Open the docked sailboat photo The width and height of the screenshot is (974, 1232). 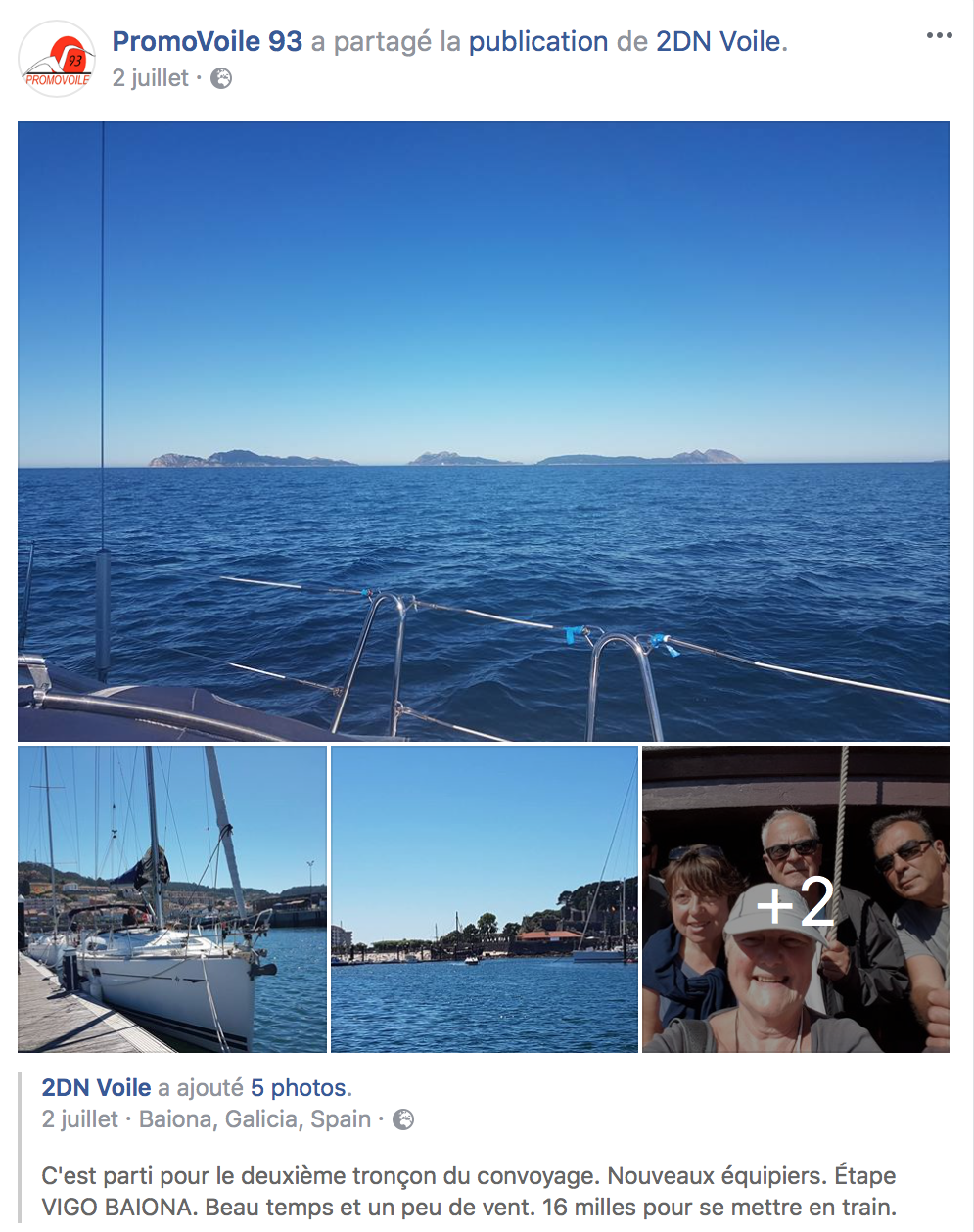pos(172,899)
